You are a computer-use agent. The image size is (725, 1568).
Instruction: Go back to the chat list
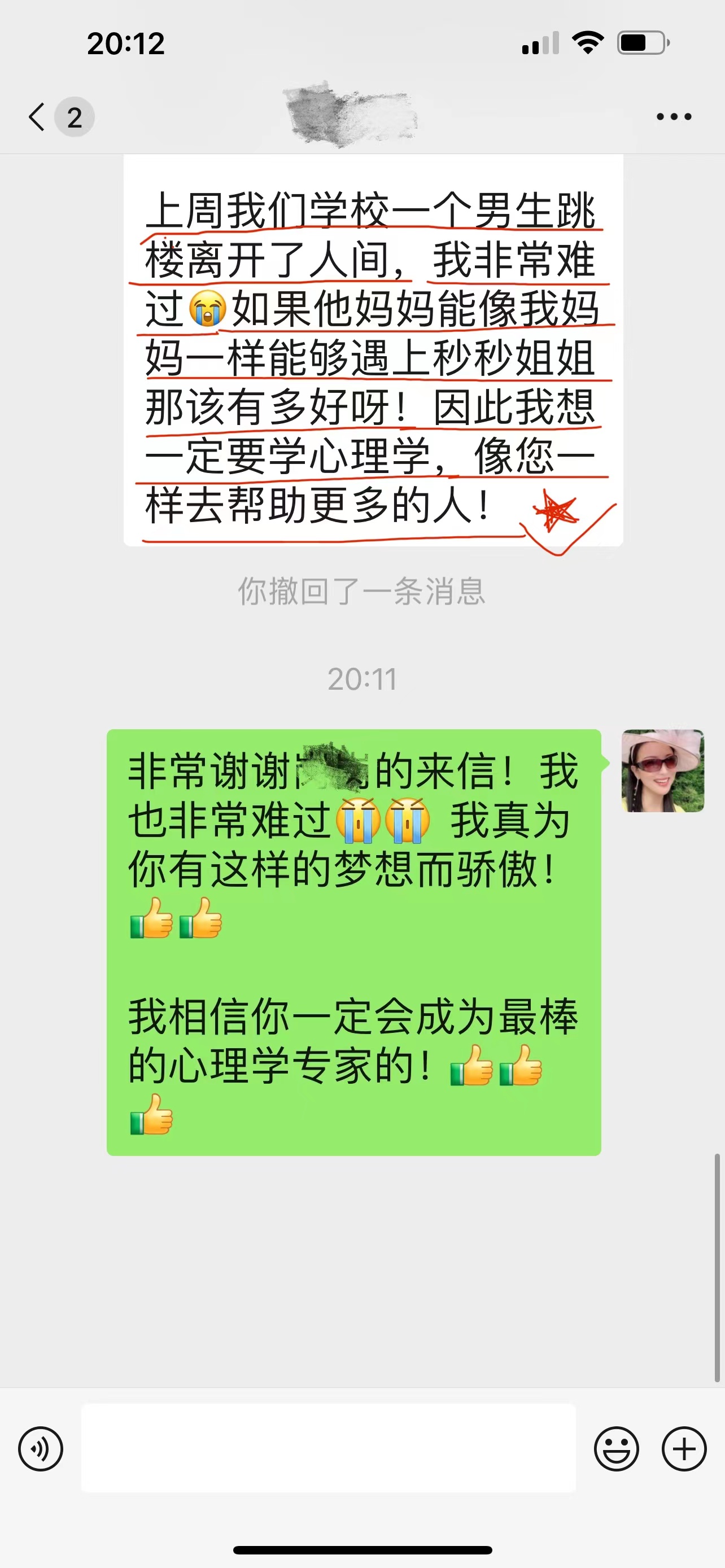coord(38,116)
